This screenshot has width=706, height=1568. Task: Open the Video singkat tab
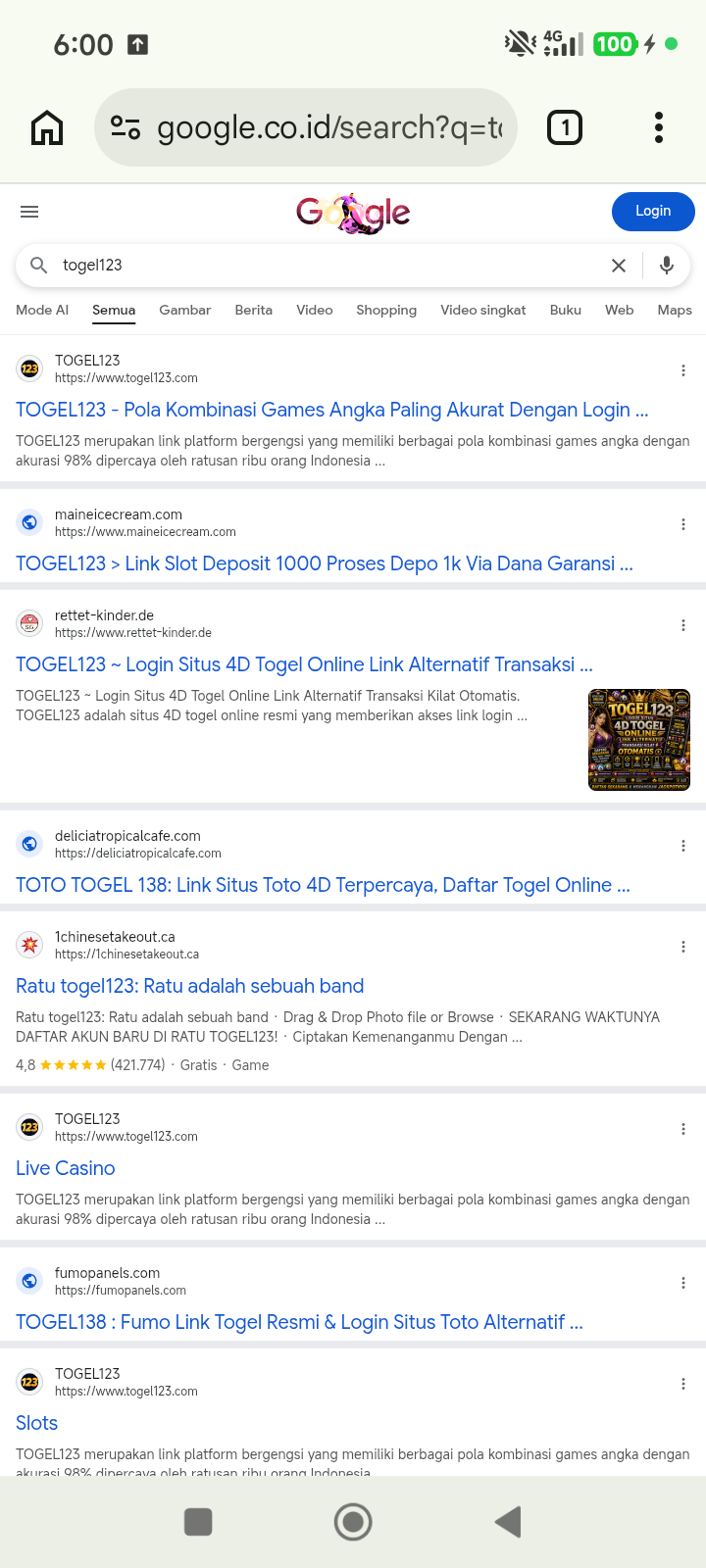tap(483, 310)
